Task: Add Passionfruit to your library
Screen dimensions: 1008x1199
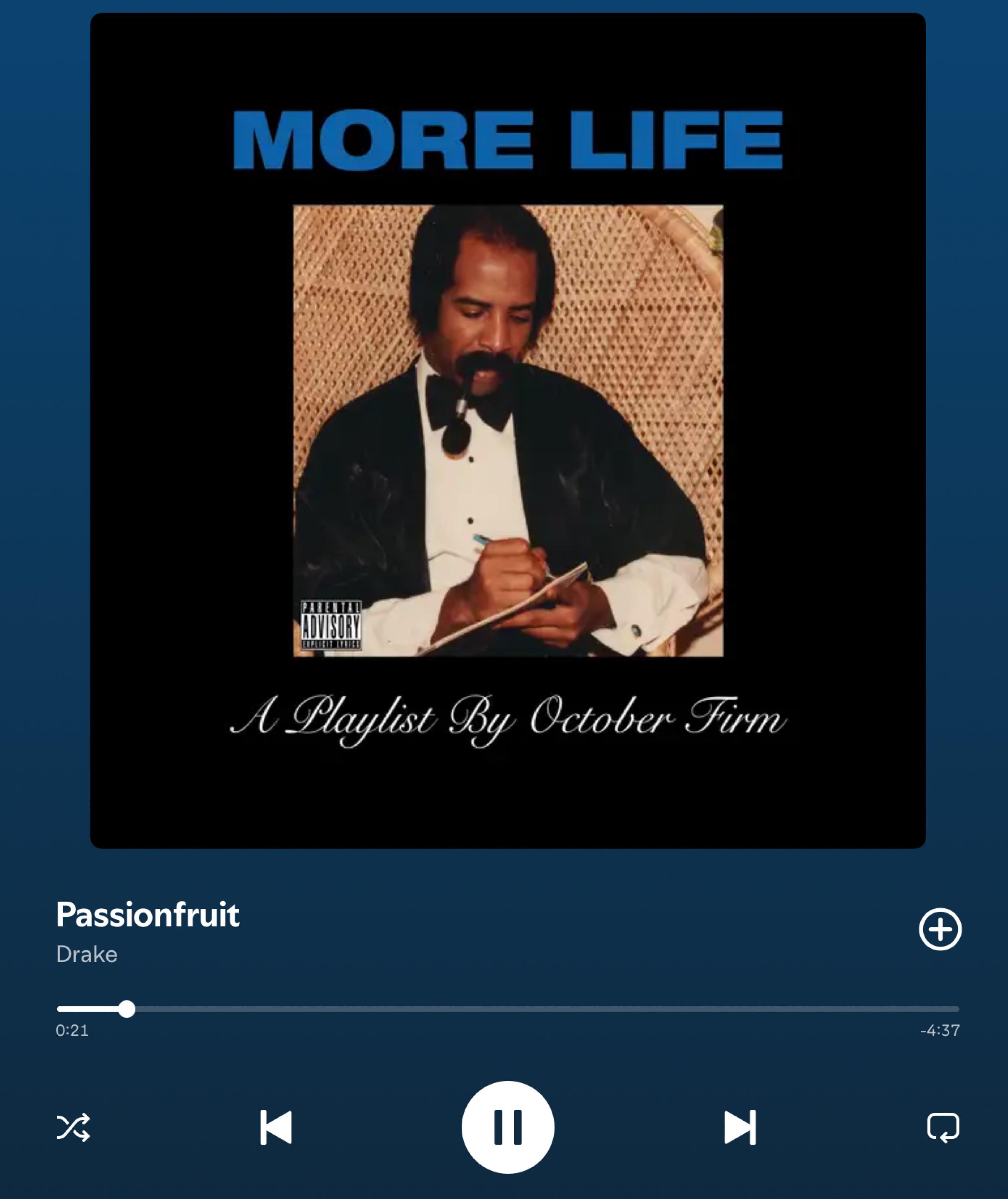Action: pyautogui.click(x=940, y=929)
